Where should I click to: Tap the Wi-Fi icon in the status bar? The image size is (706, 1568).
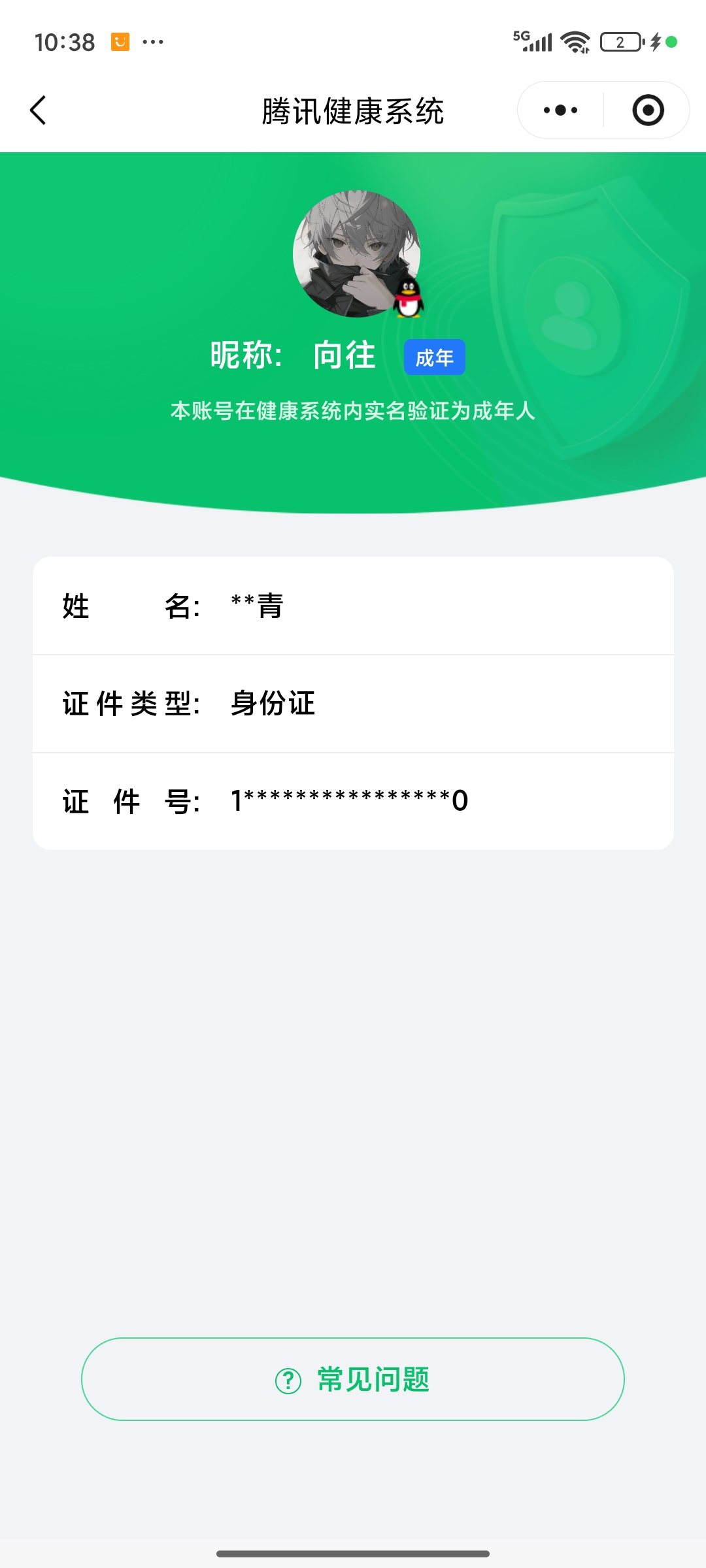click(575, 41)
